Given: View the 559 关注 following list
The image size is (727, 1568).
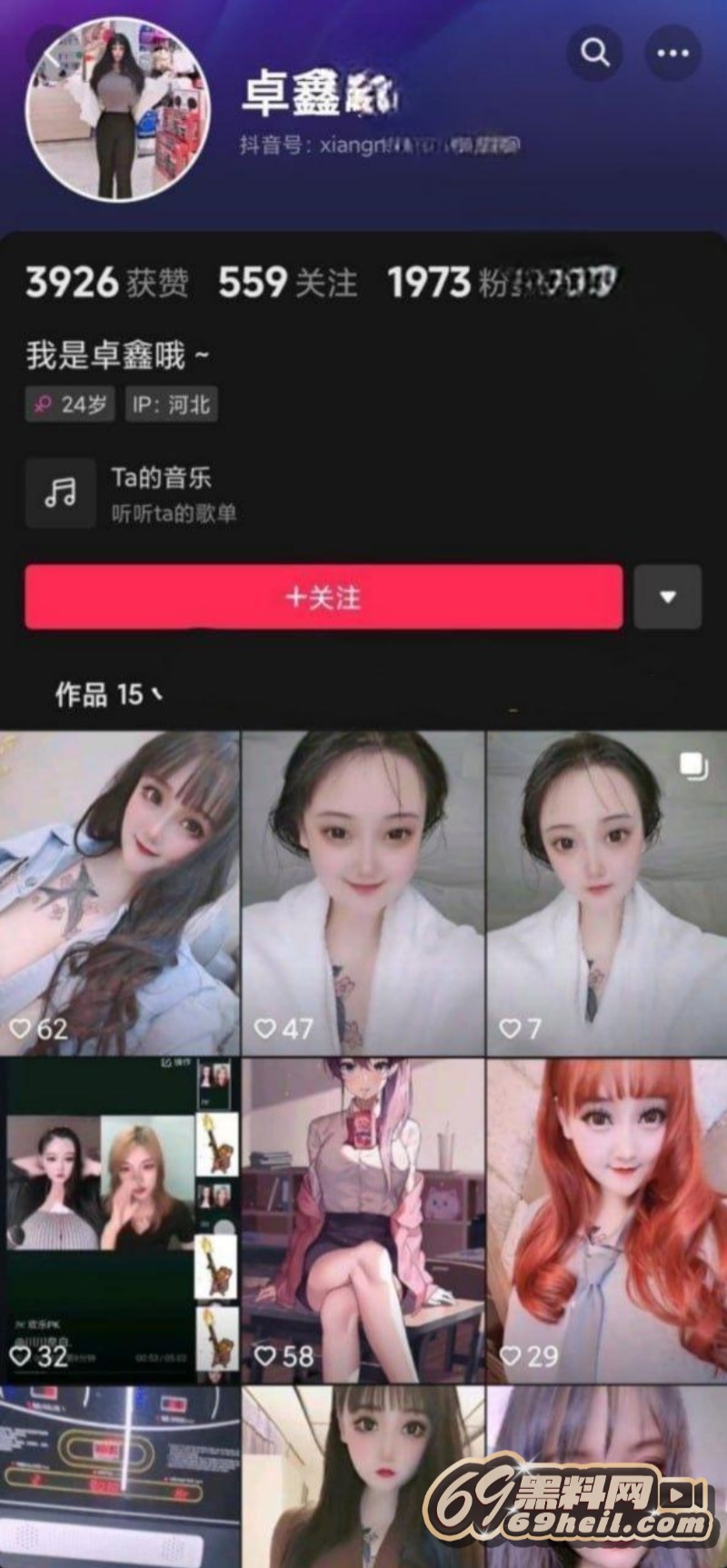Looking at the screenshot, I should (x=287, y=283).
